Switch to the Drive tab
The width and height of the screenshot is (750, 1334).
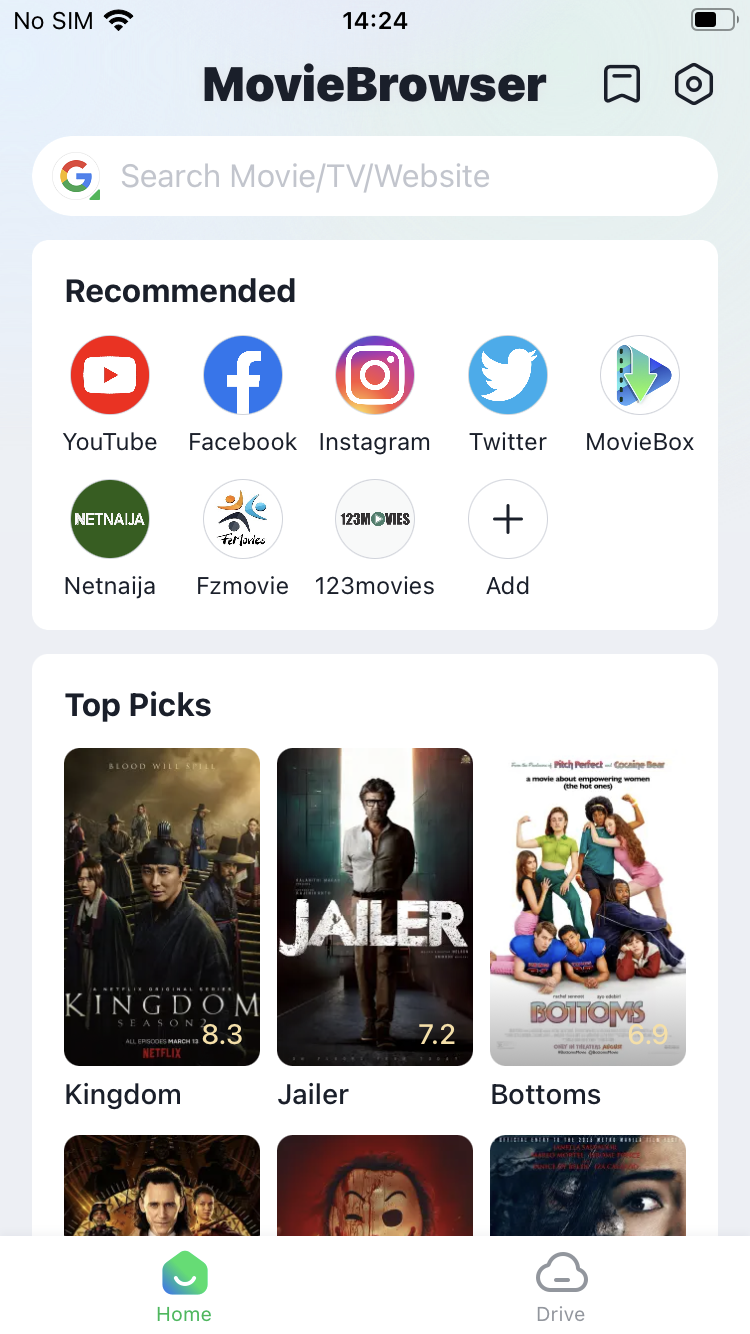(x=561, y=1288)
